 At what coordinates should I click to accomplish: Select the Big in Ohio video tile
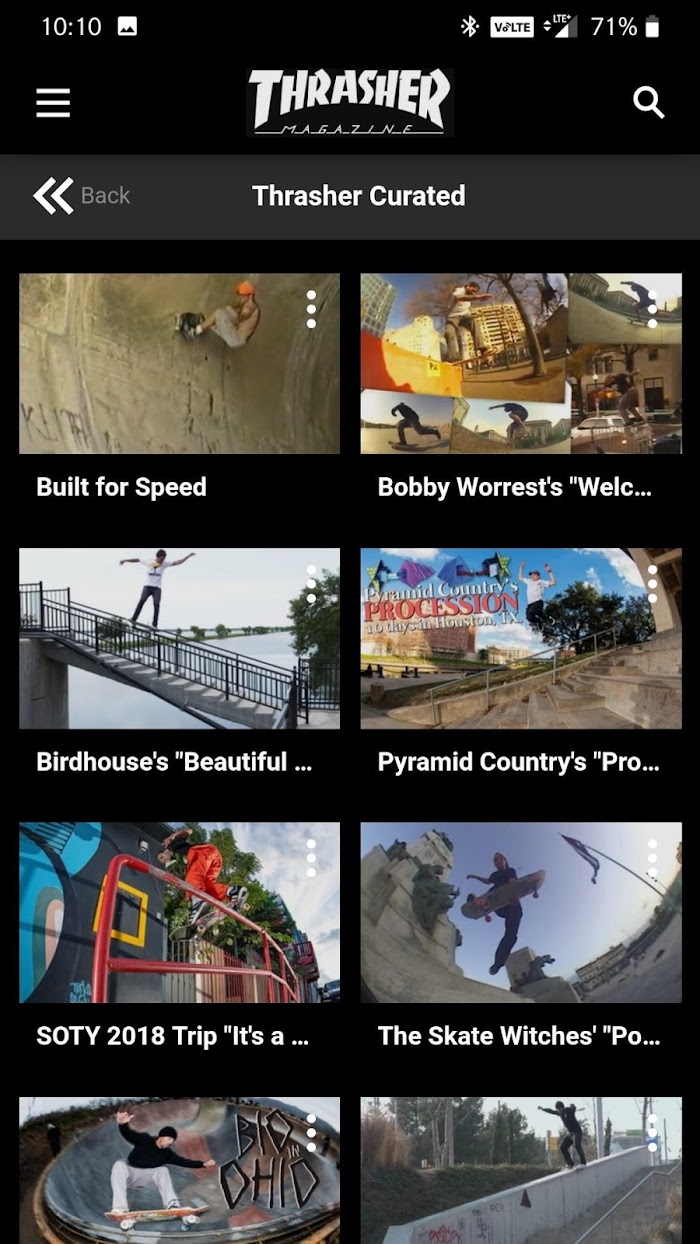[x=179, y=1170]
